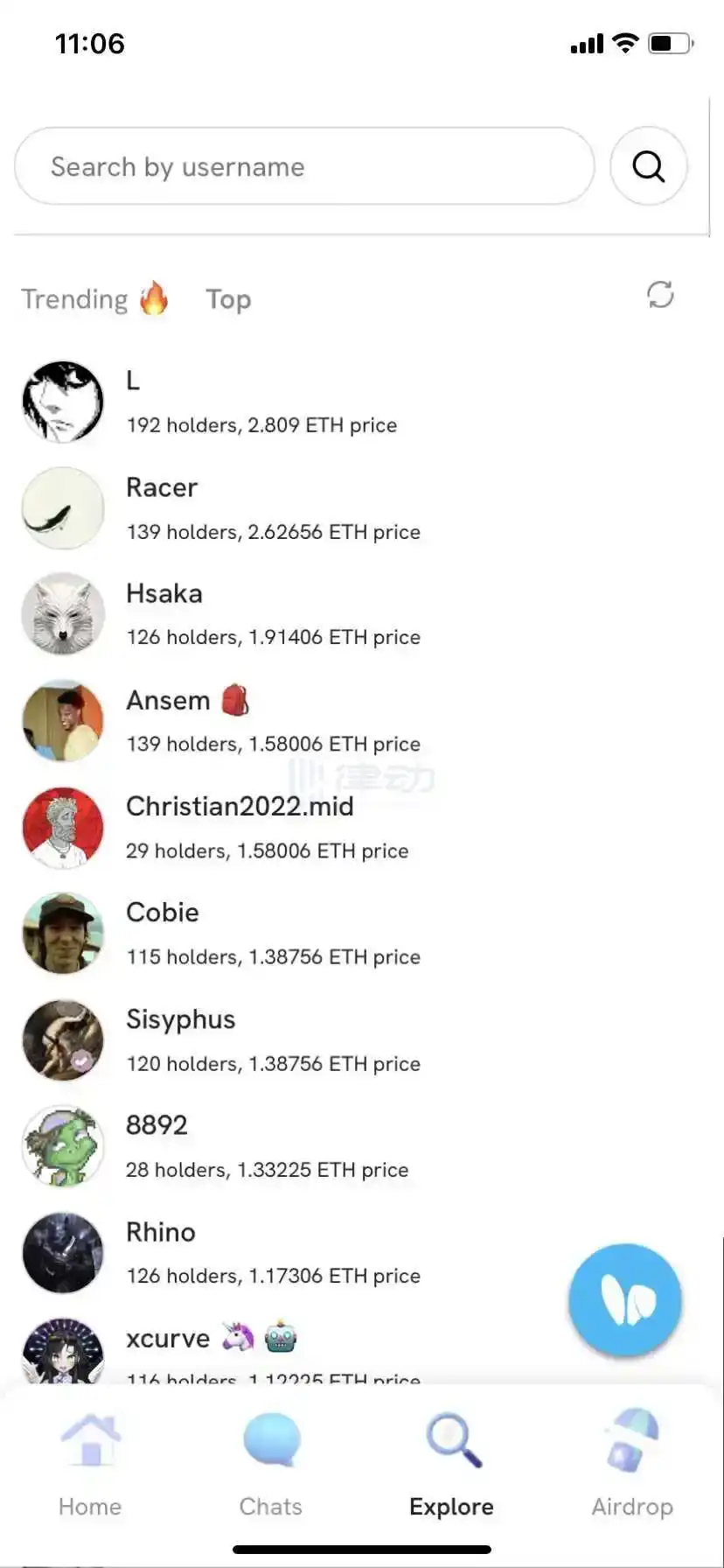Open Hsaka's profile row
This screenshot has width=724, height=1568.
[x=262, y=614]
